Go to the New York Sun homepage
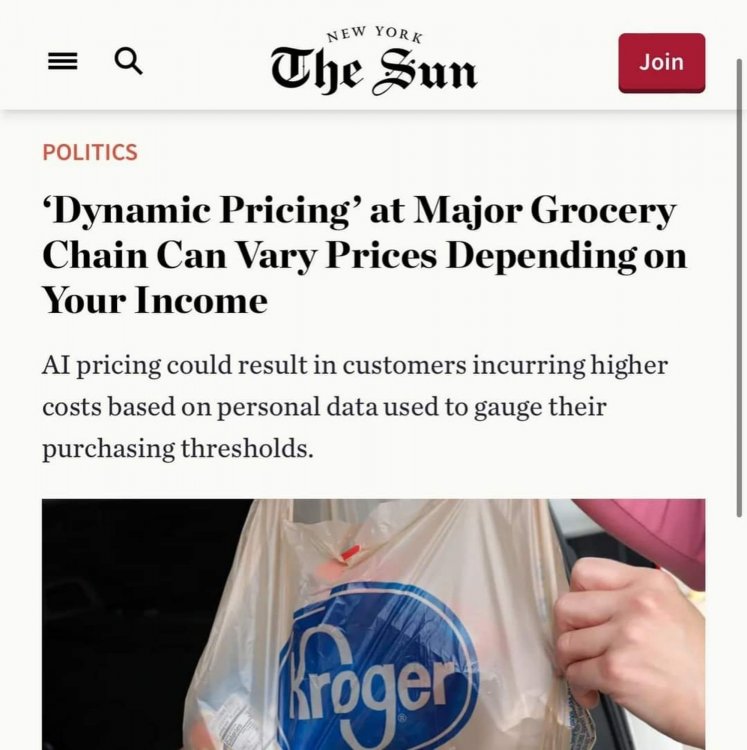747x750 pixels. pyautogui.click(x=373, y=65)
